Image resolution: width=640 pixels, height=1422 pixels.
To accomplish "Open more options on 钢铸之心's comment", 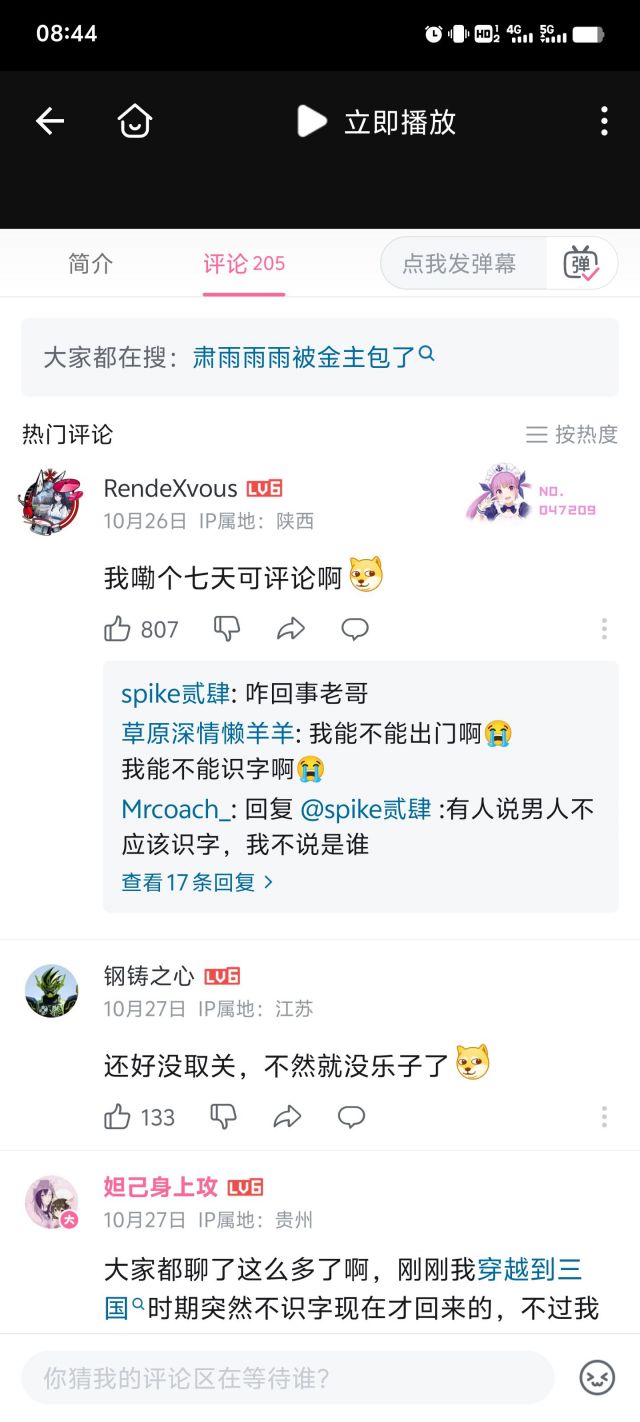I will 604,1117.
